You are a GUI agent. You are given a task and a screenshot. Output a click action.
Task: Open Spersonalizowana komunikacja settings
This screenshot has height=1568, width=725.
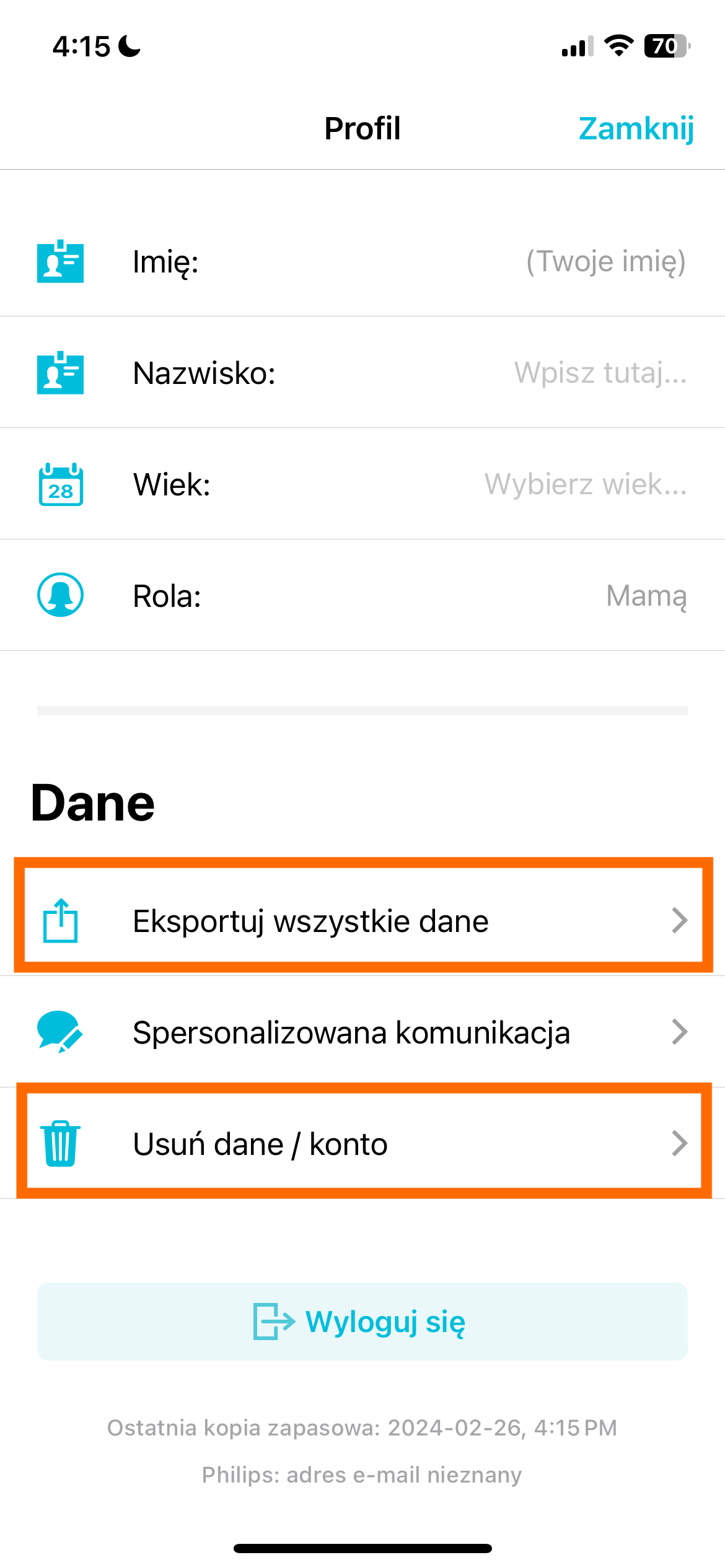(362, 1032)
